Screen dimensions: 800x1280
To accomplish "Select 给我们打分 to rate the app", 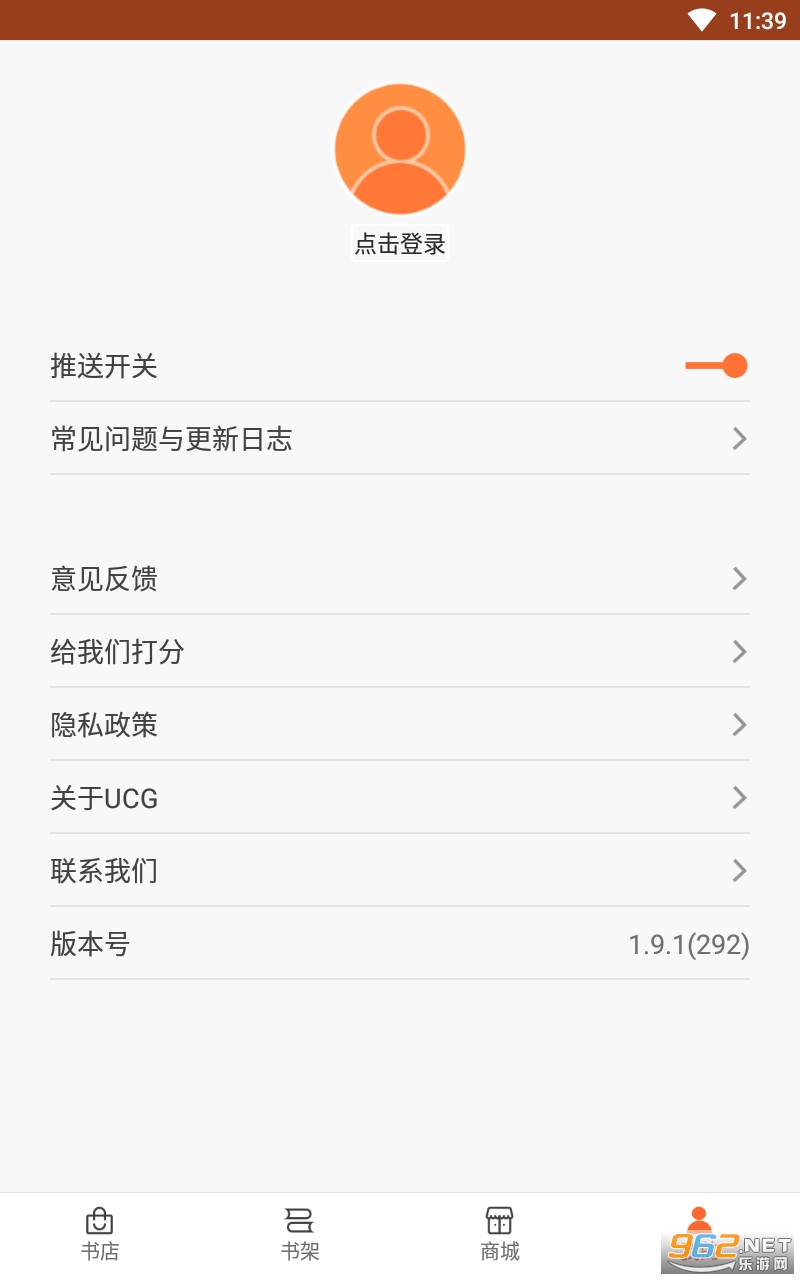I will [x=400, y=652].
